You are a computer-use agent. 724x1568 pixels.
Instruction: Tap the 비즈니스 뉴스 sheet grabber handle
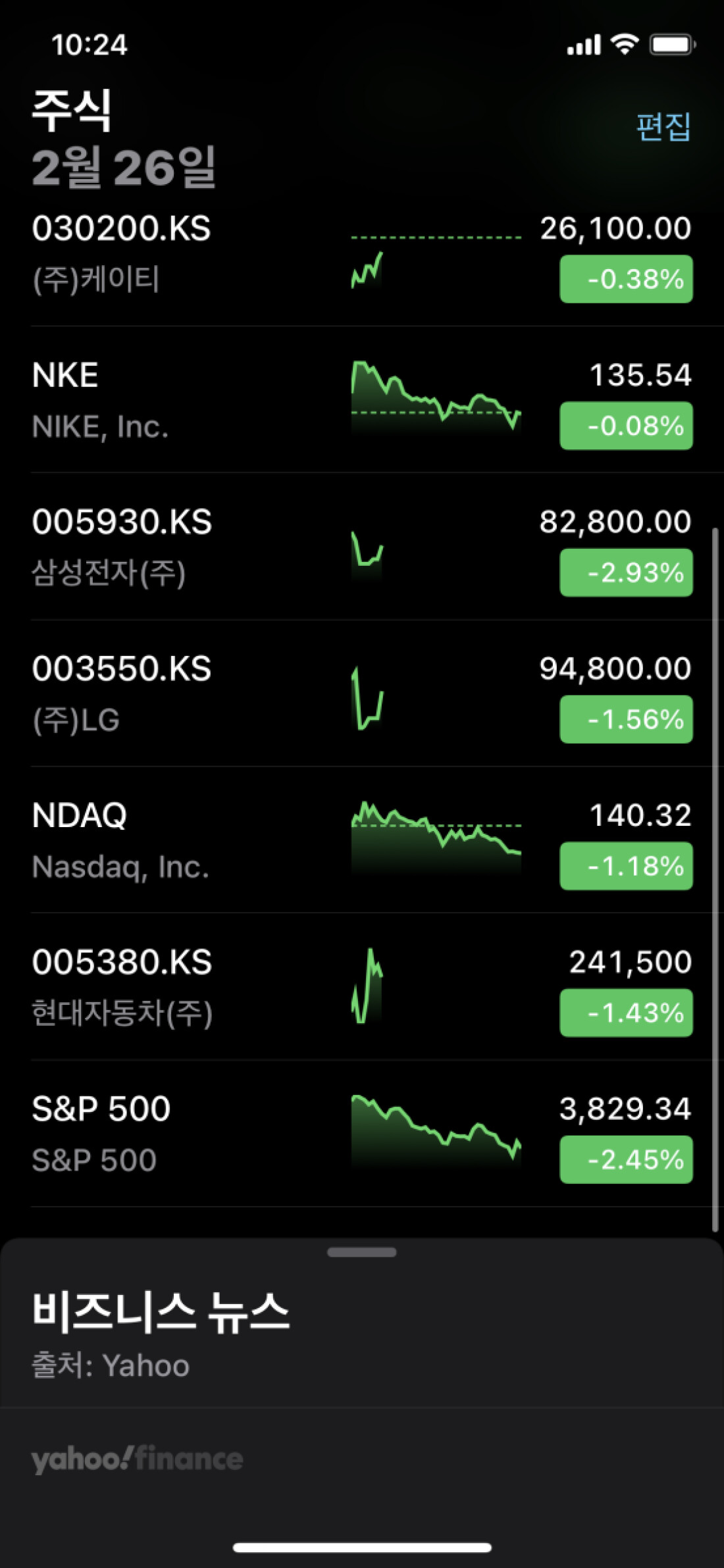[x=362, y=1252]
